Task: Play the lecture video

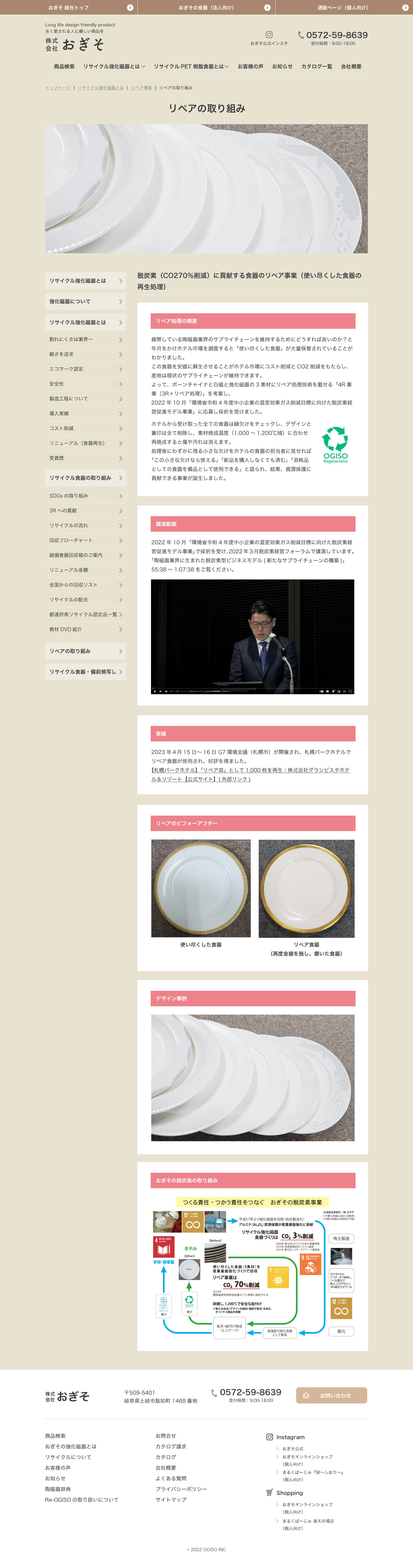Action: pyautogui.click(x=252, y=636)
